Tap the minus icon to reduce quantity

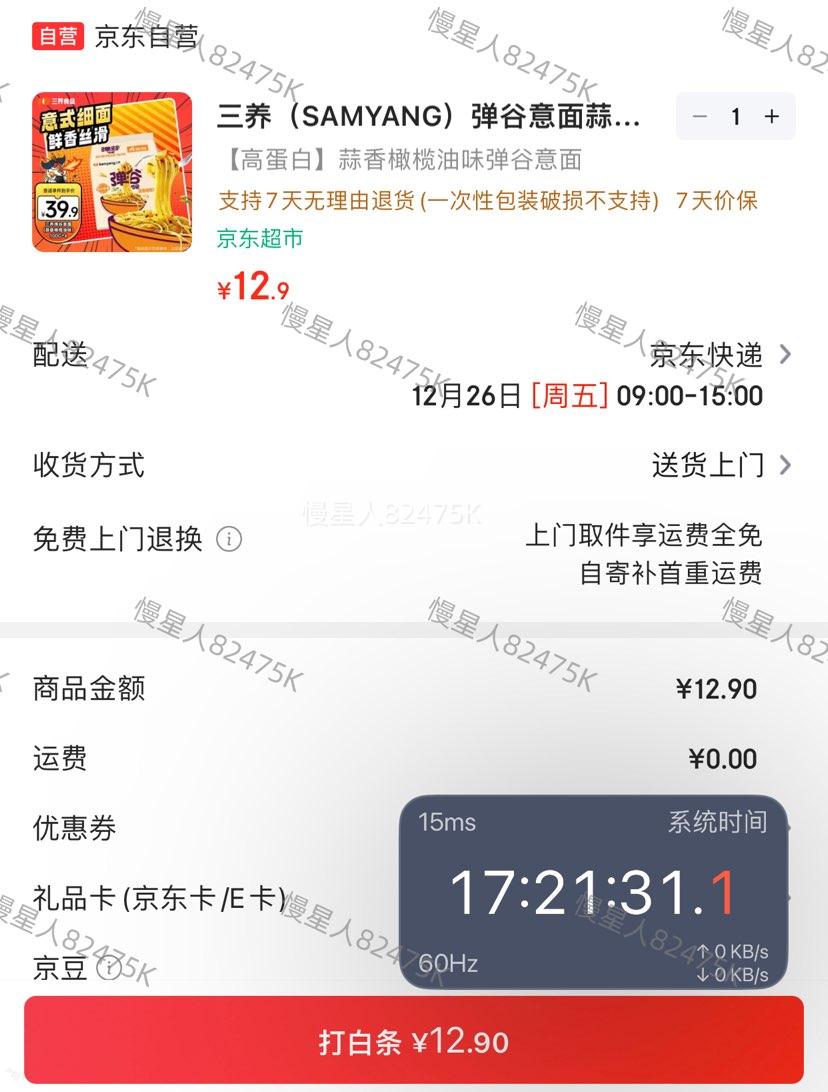pyautogui.click(x=699, y=117)
